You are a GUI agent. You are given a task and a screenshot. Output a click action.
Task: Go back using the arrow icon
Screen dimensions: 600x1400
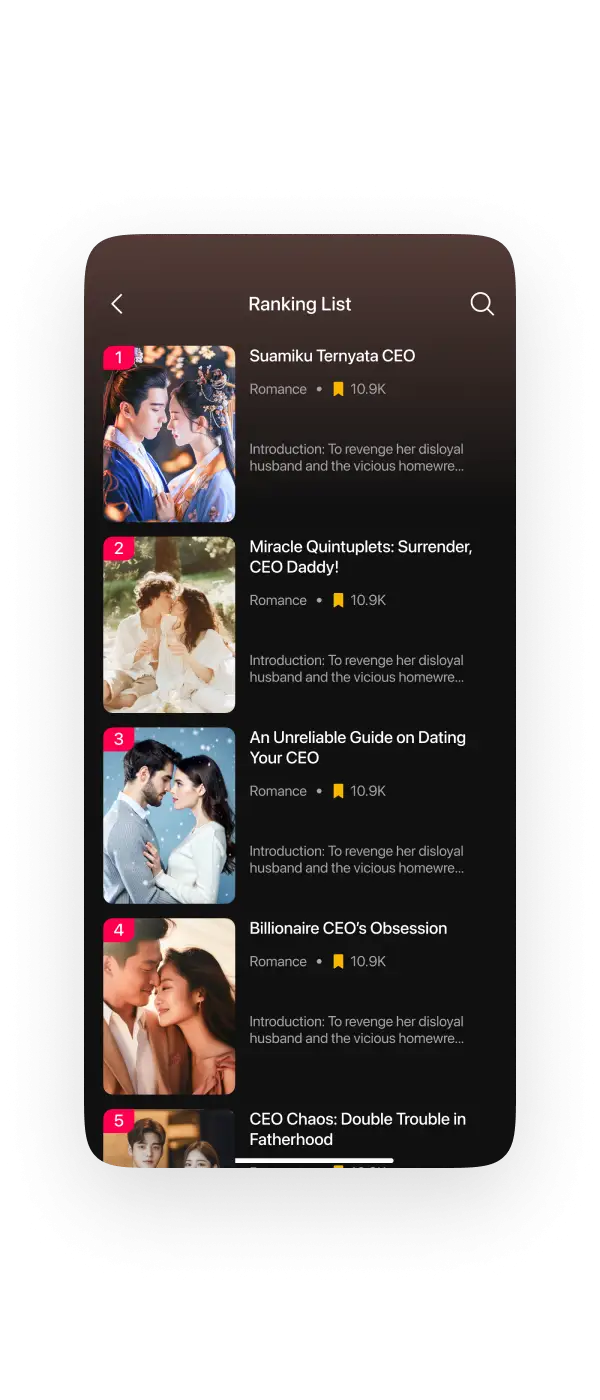pyautogui.click(x=117, y=304)
